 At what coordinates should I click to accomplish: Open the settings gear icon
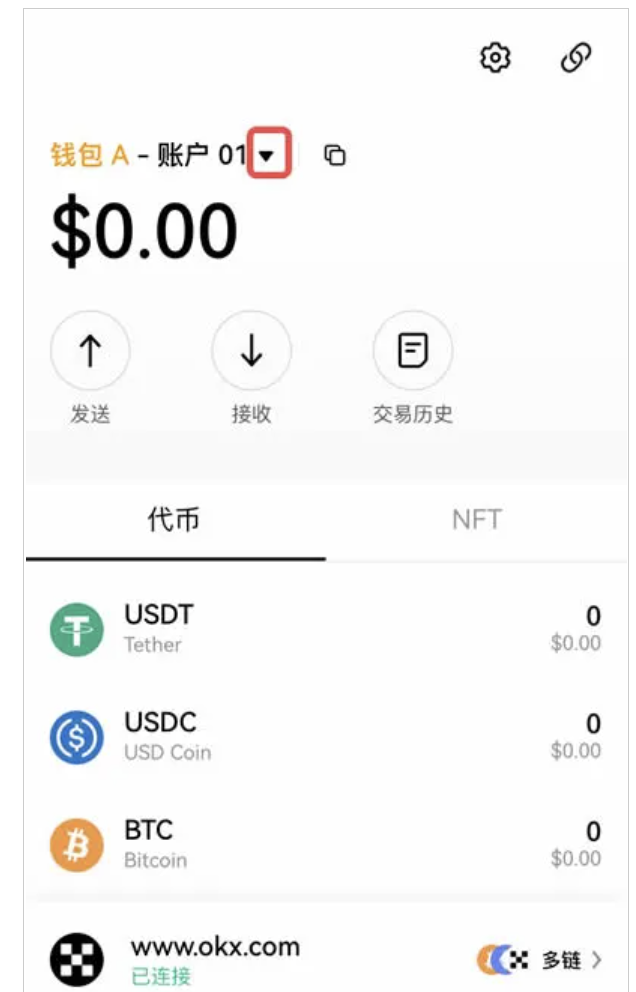pos(495,58)
